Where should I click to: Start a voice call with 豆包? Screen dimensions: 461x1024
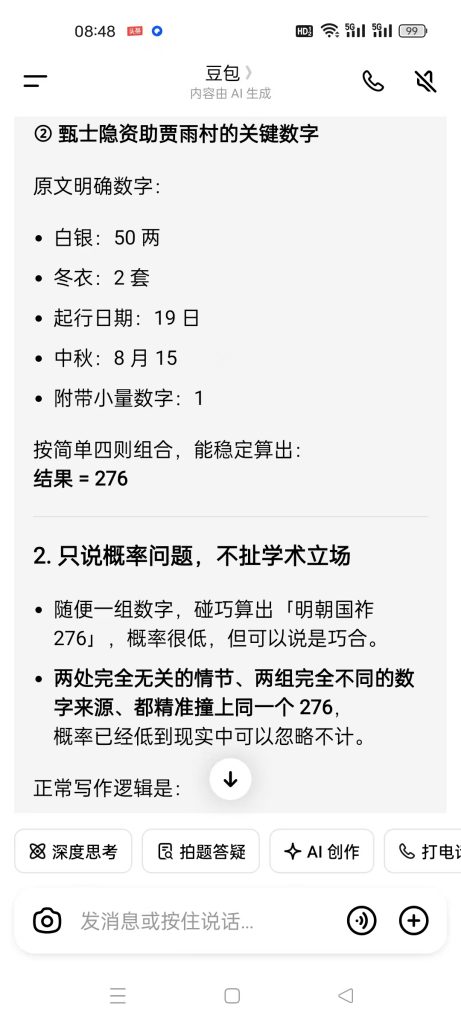tap(373, 81)
